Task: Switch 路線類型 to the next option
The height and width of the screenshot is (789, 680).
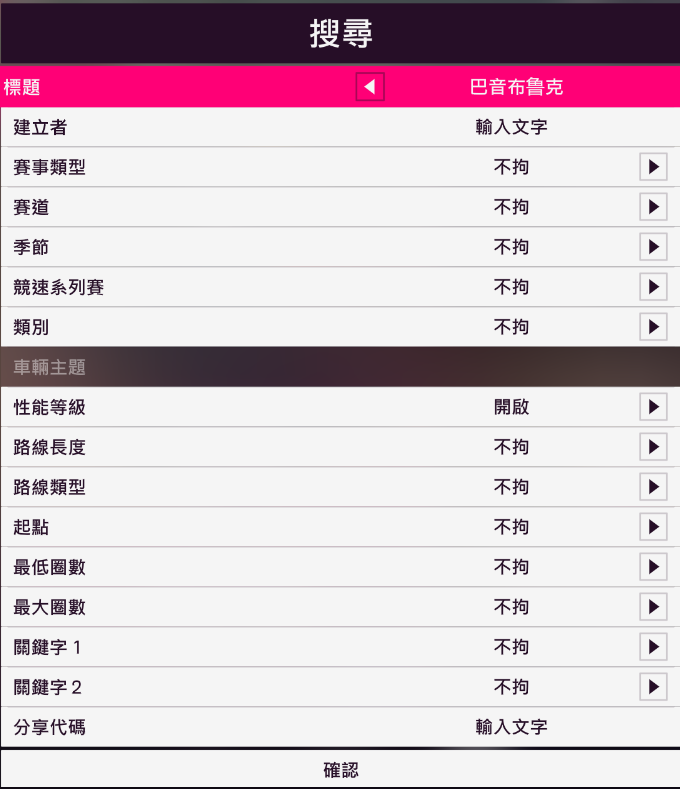Action: (653, 487)
